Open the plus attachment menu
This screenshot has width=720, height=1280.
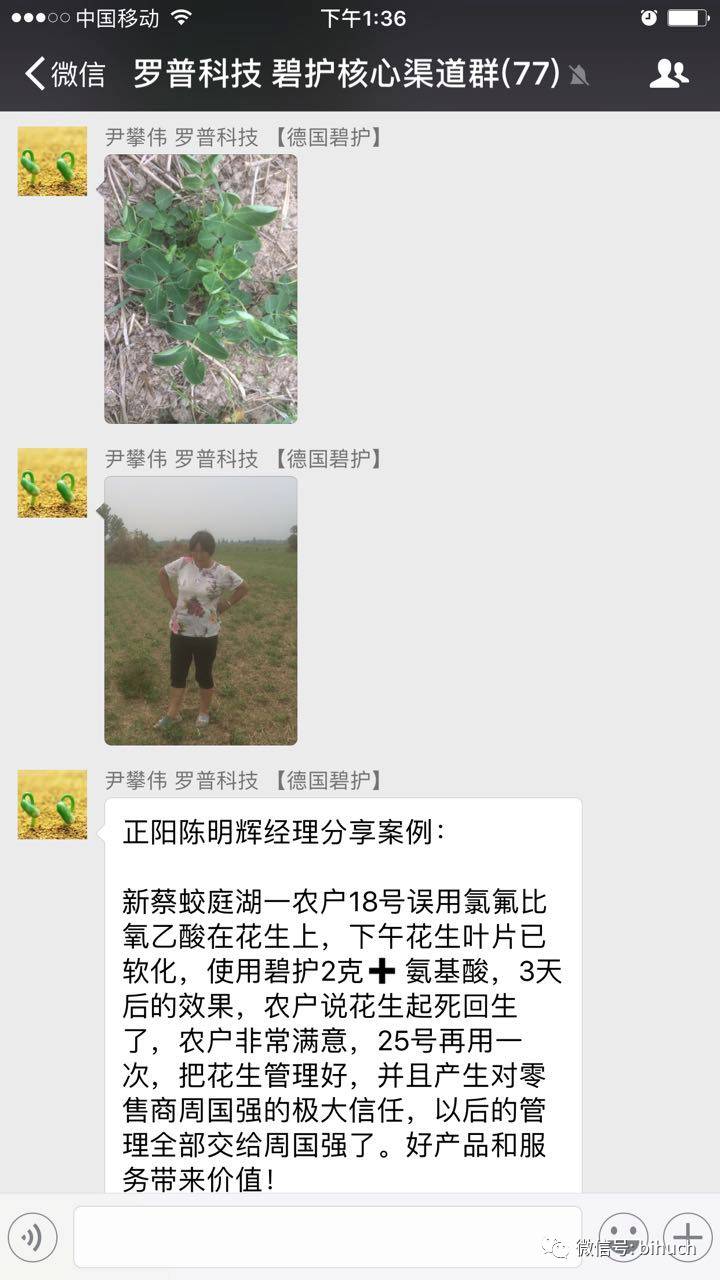tap(687, 1237)
